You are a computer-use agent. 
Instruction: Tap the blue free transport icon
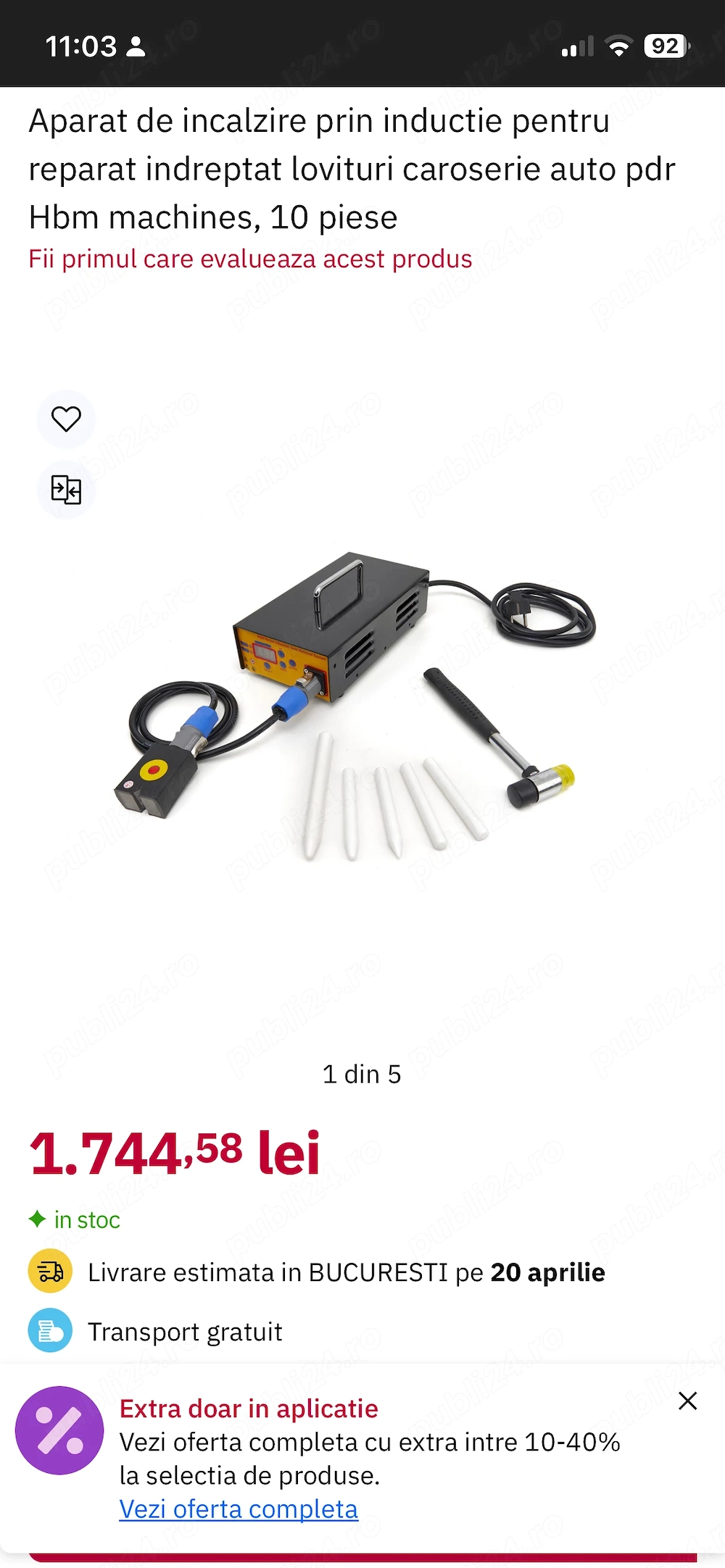(49, 1331)
